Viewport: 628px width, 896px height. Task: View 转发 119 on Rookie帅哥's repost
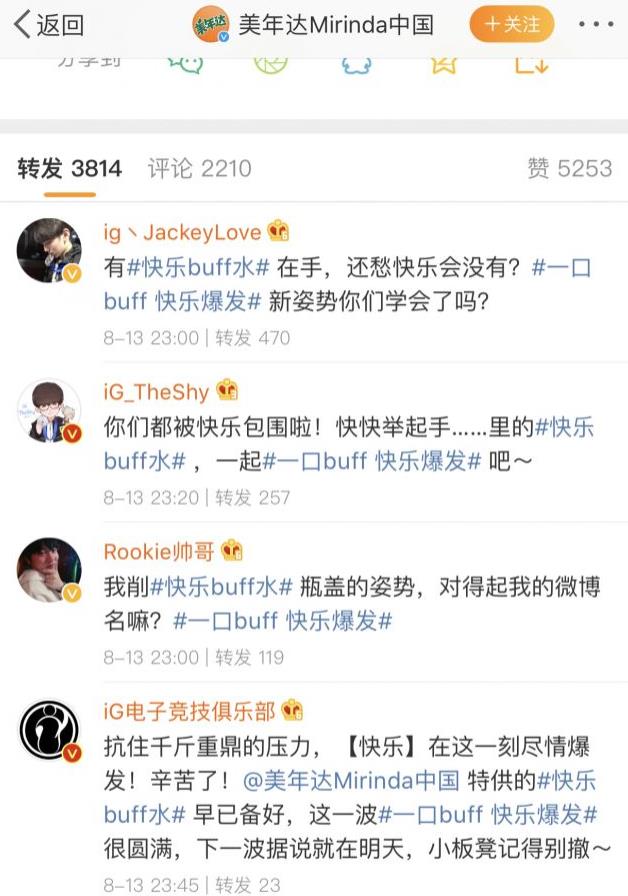pos(250,657)
